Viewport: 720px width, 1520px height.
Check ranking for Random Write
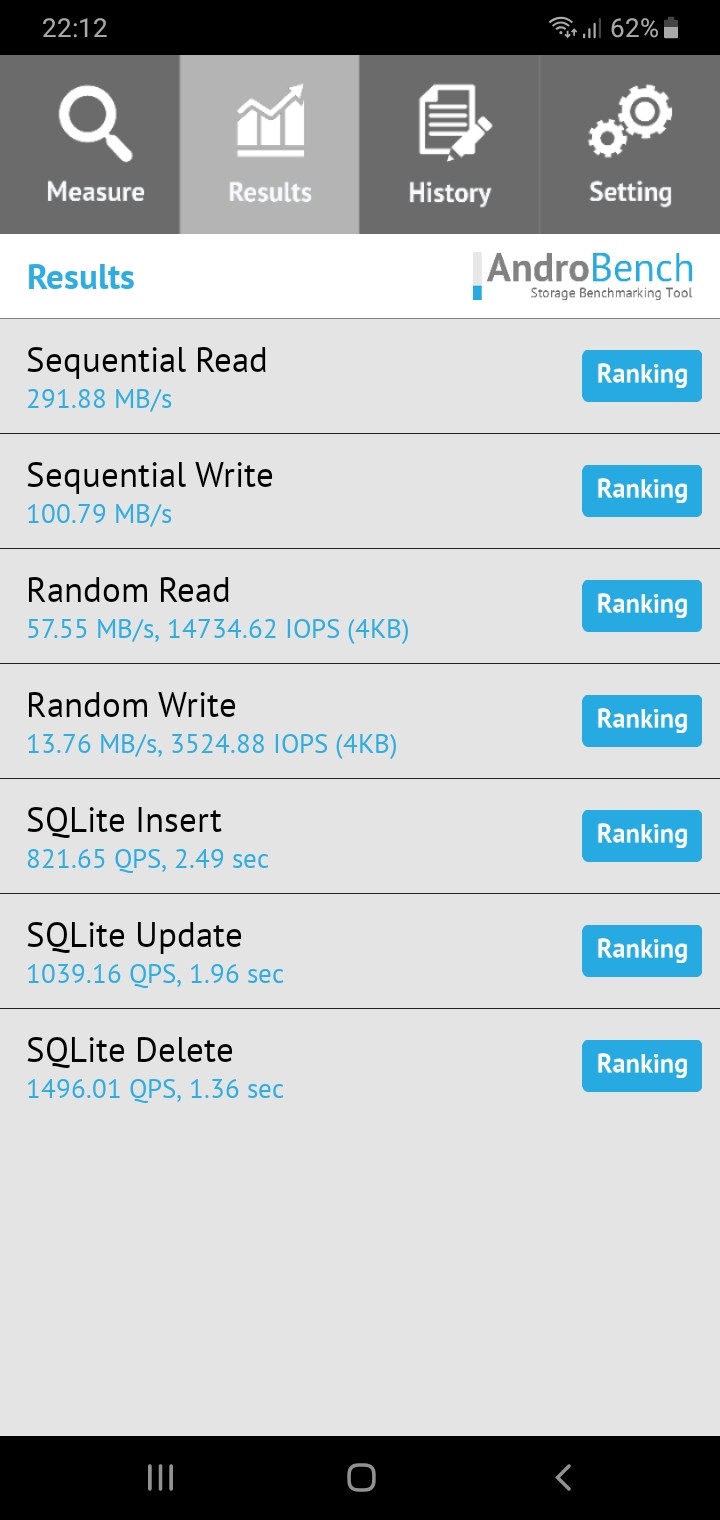(642, 720)
